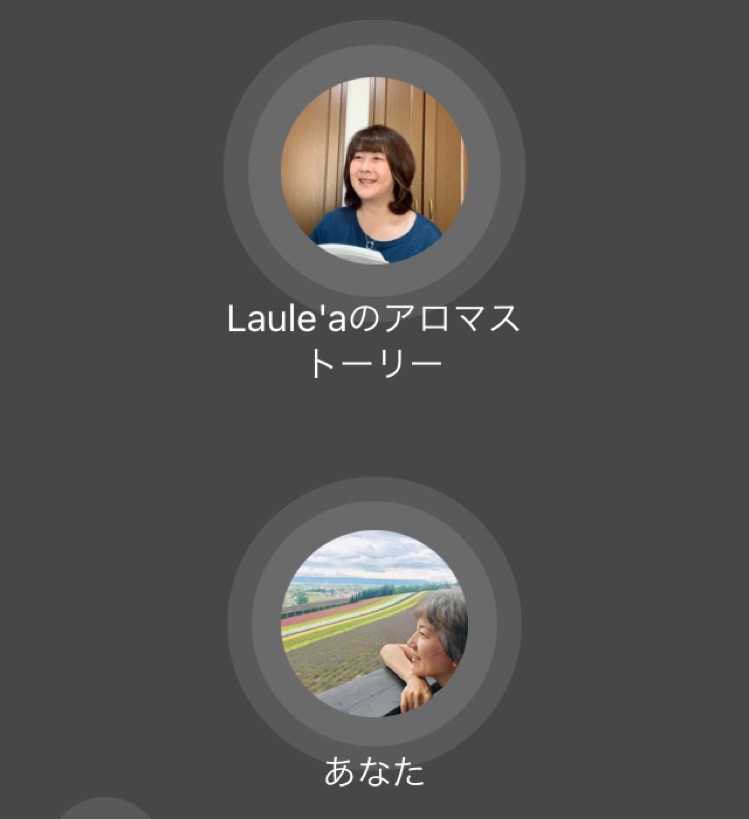Open Laule'aのアロマストーリー participant avatar
The width and height of the screenshot is (749, 820).
pos(374,170)
